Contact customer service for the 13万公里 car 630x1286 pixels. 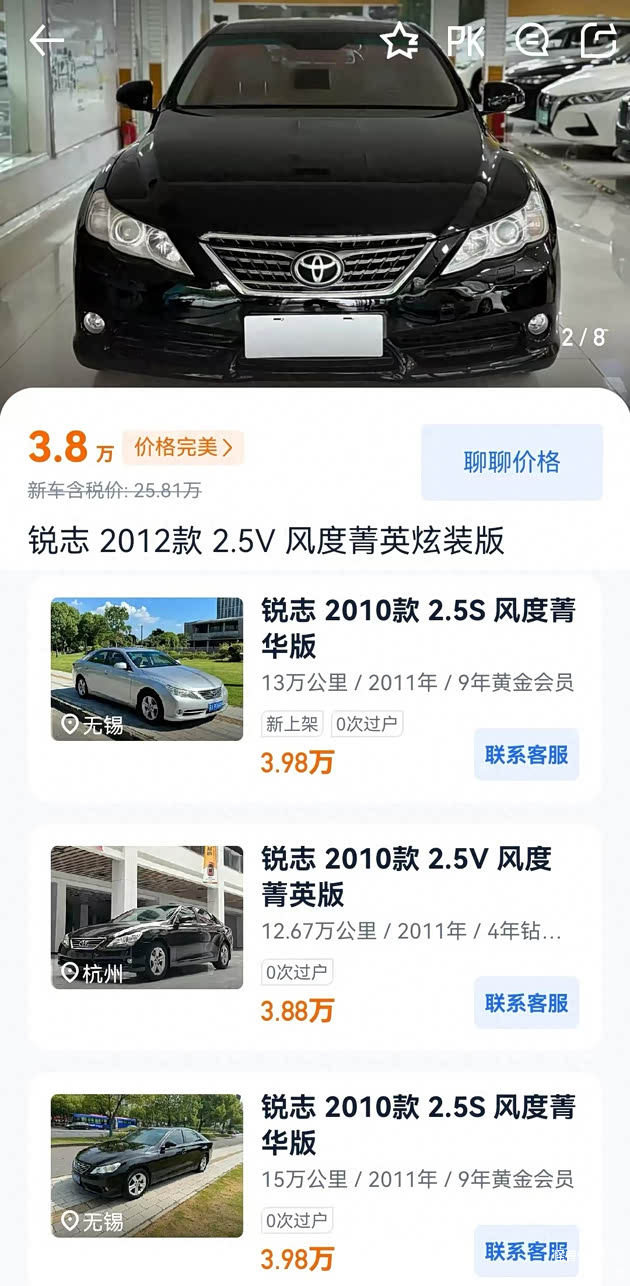pos(526,755)
